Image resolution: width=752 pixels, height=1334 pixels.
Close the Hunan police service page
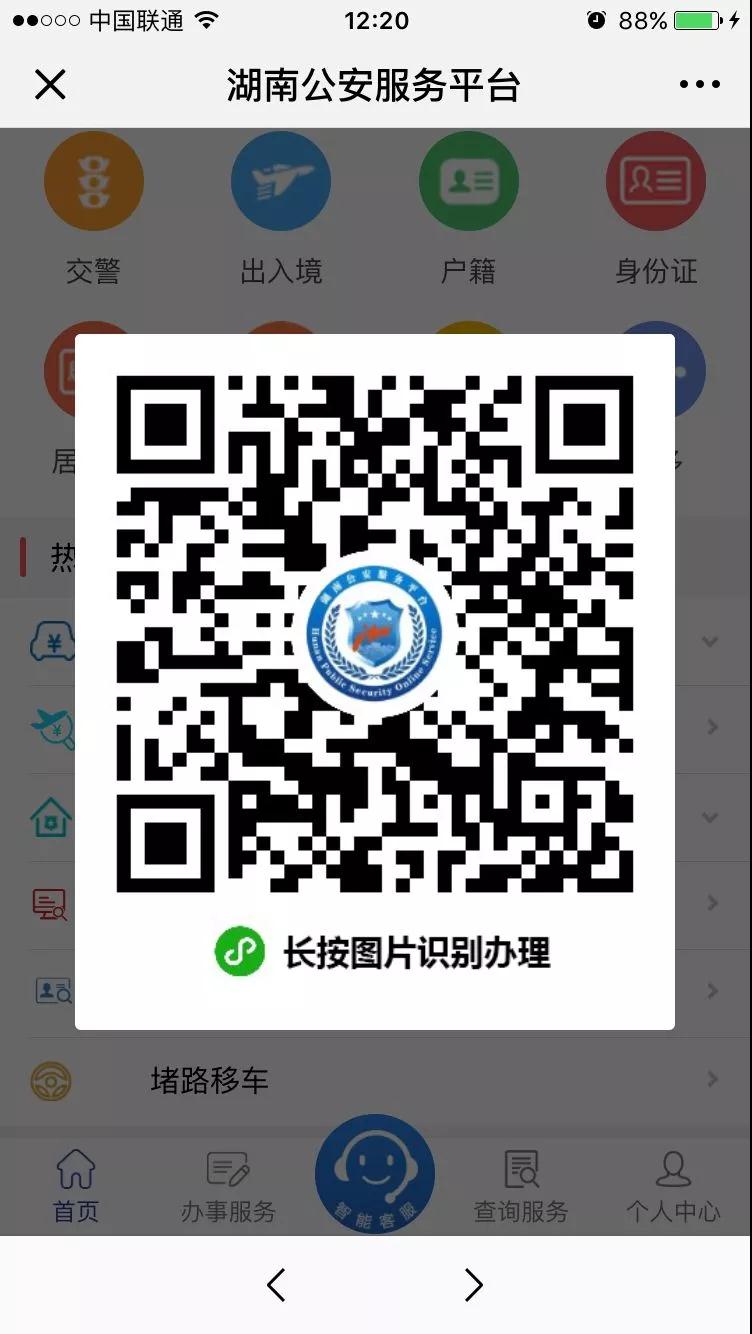[50, 85]
